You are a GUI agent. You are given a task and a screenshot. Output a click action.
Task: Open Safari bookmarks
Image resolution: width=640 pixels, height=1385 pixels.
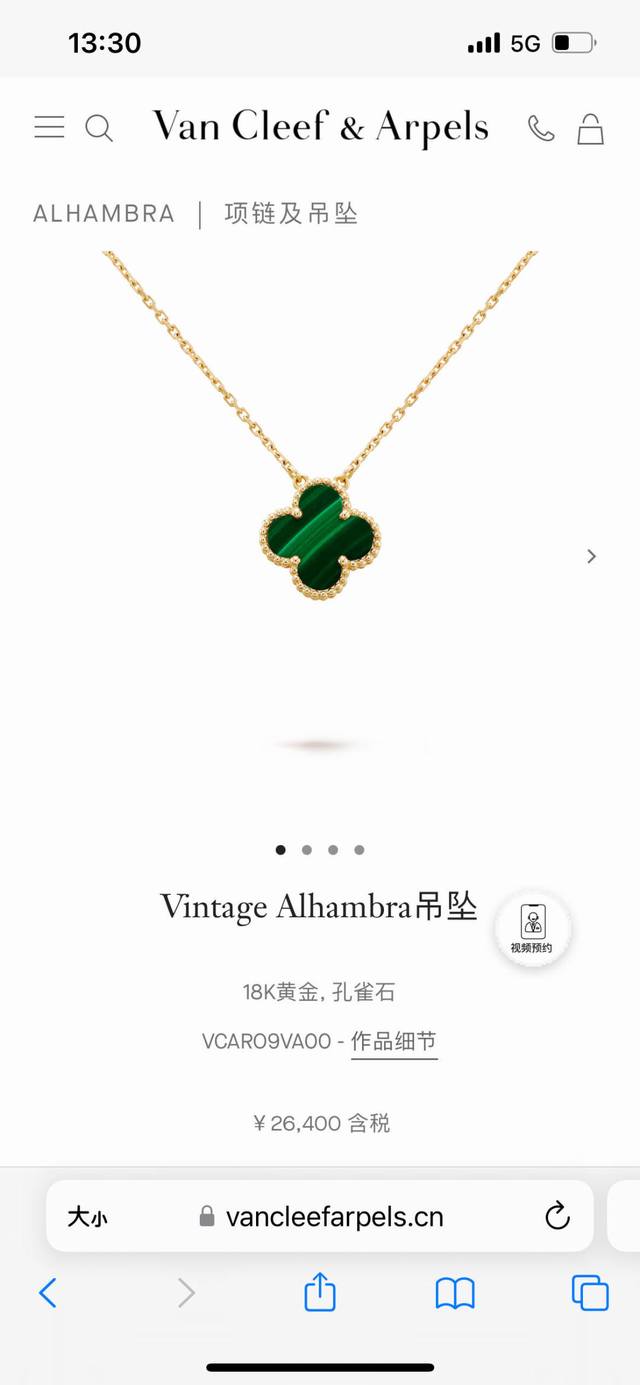(x=455, y=1293)
